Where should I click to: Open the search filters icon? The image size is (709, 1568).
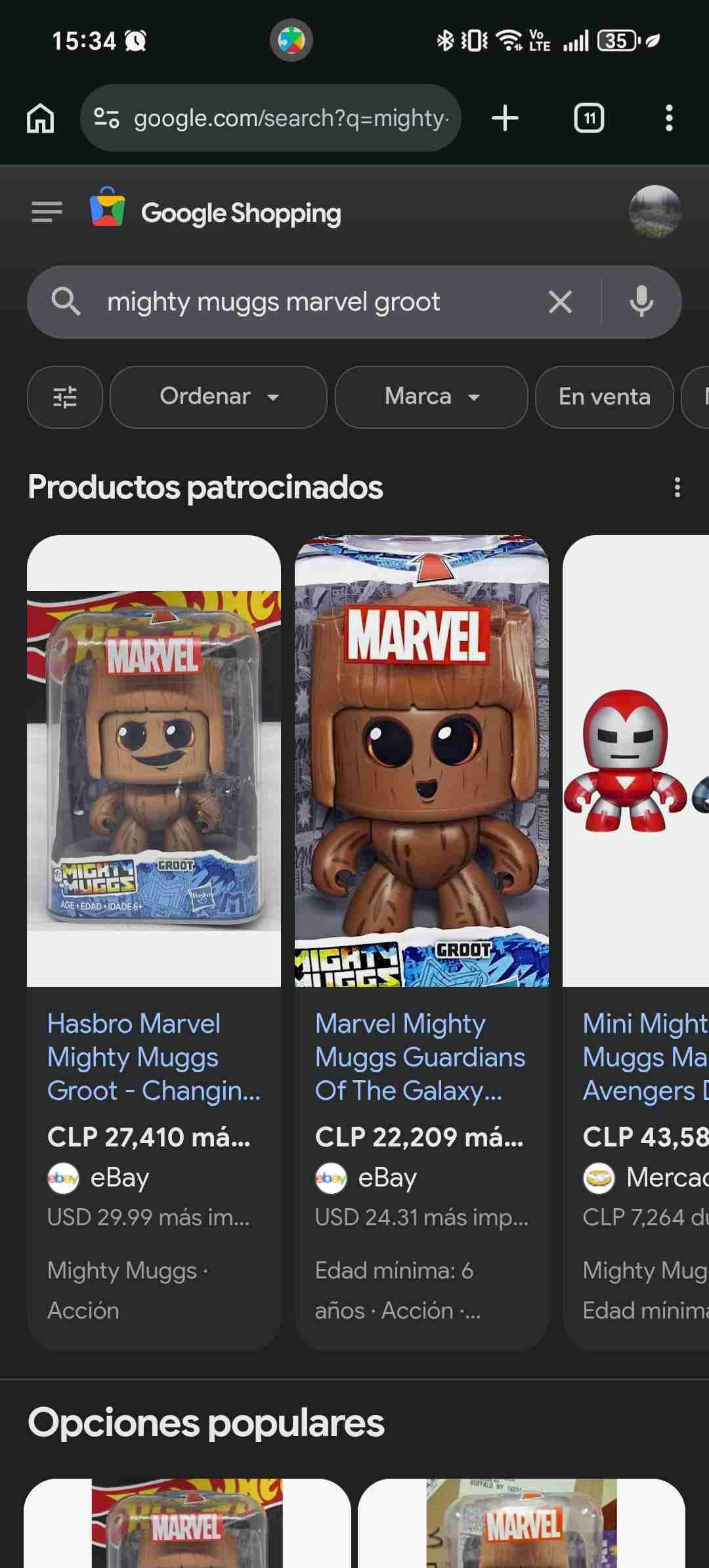click(64, 397)
